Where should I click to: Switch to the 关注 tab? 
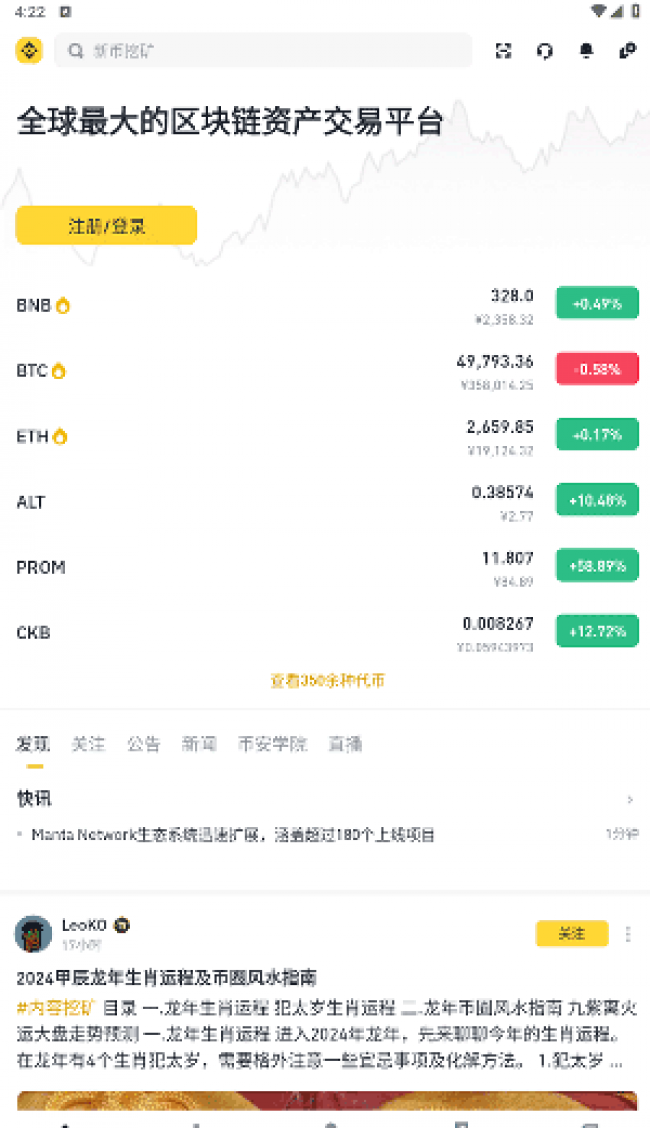88,744
